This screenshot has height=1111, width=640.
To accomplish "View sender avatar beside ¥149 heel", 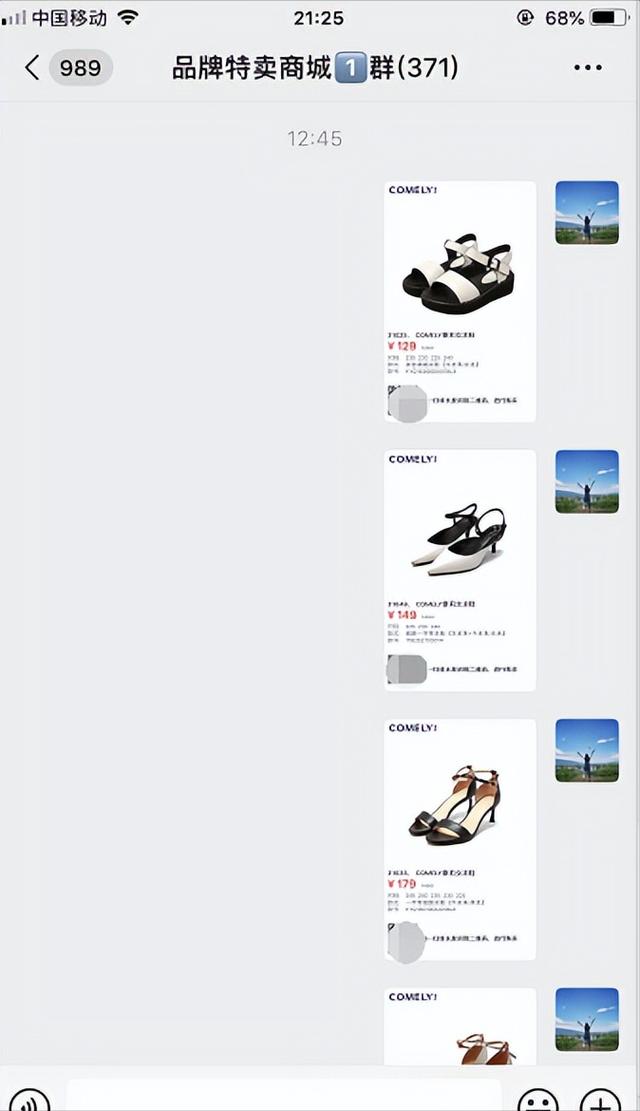I will click(x=587, y=482).
